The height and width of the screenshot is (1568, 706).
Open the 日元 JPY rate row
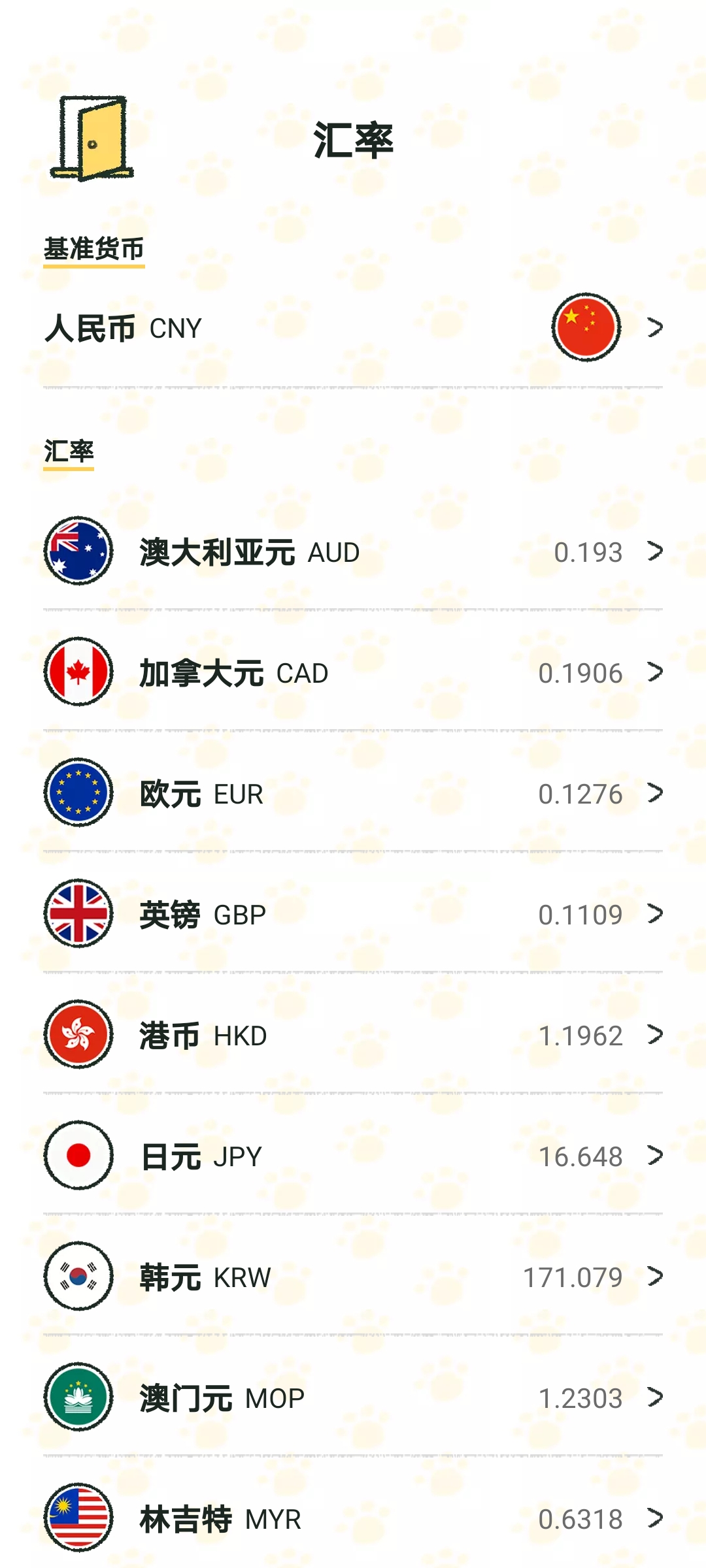[x=353, y=1156]
